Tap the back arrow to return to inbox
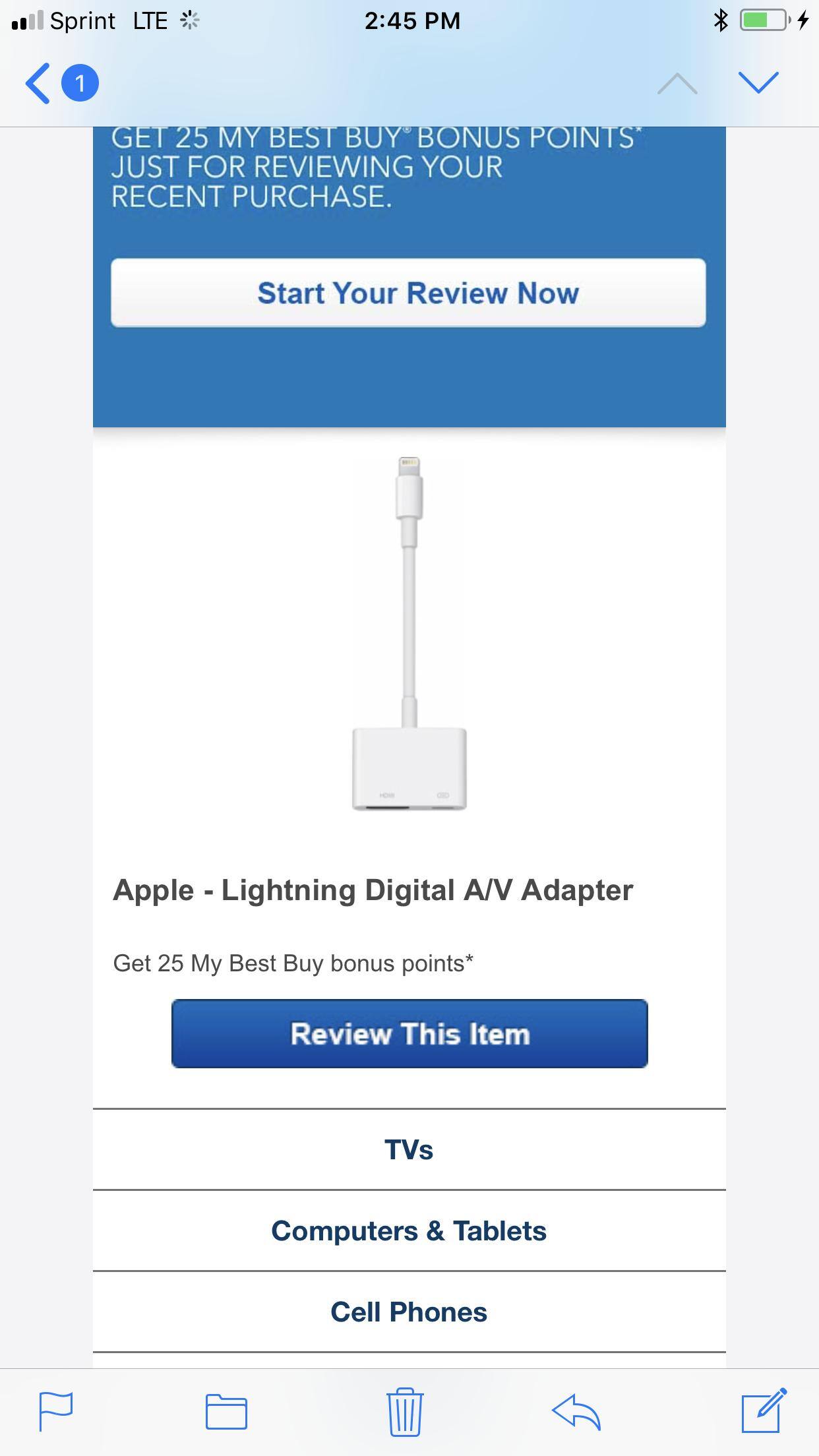Image resolution: width=819 pixels, height=1456 pixels. [38, 83]
